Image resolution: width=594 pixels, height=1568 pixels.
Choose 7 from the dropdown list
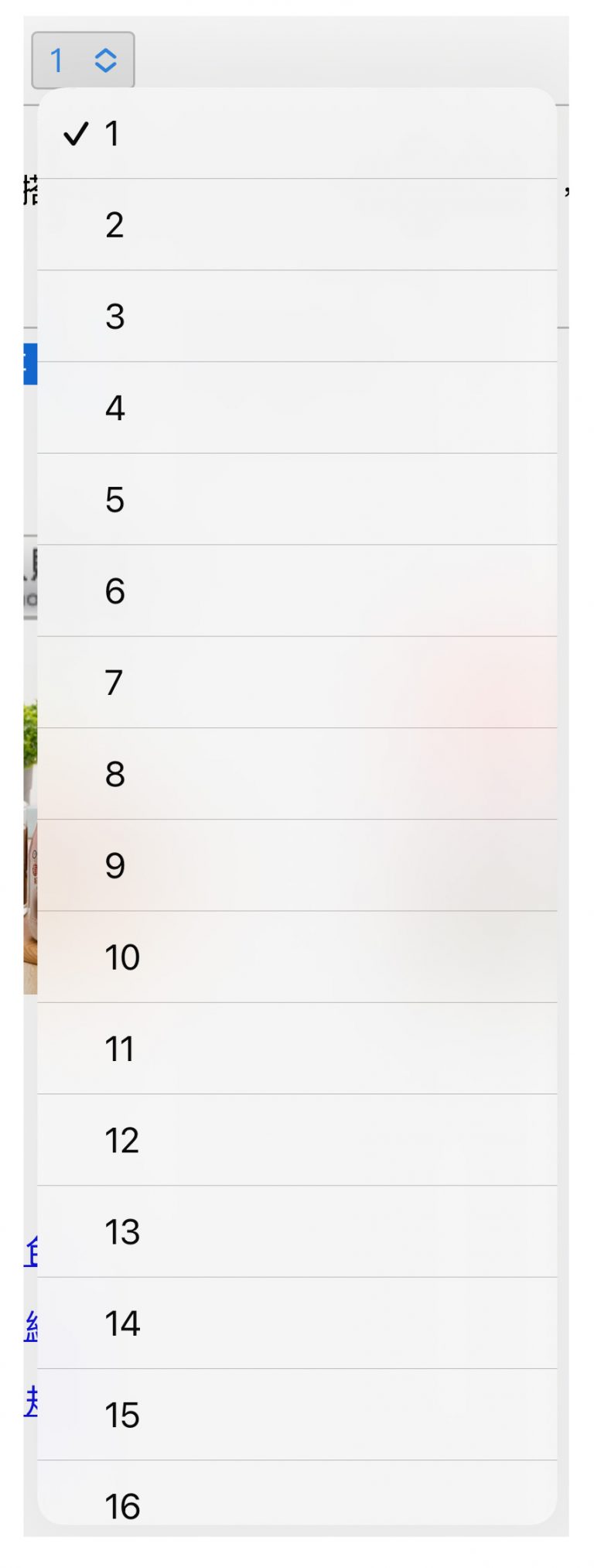297,682
